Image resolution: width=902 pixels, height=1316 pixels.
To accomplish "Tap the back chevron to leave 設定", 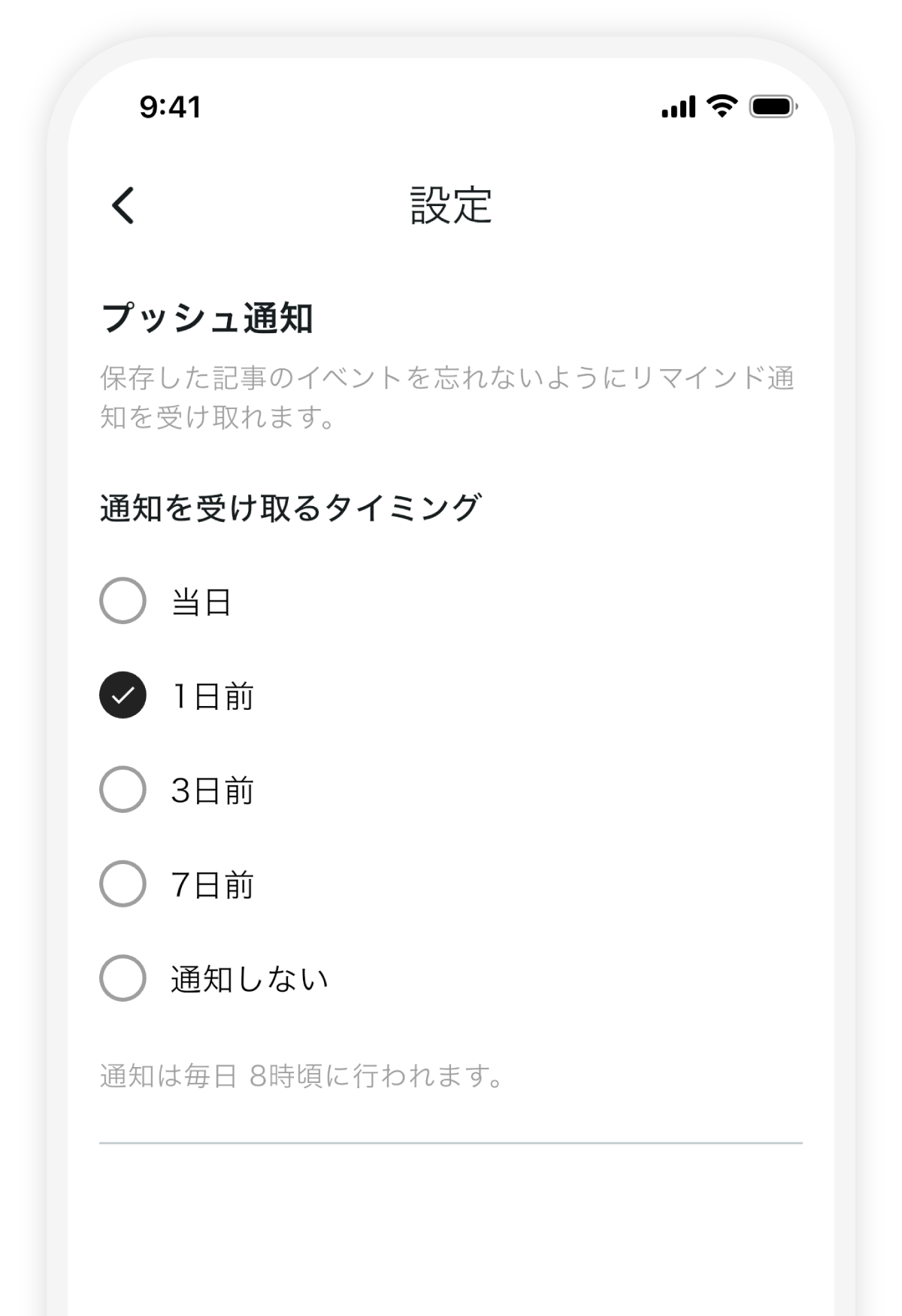I will (123, 205).
